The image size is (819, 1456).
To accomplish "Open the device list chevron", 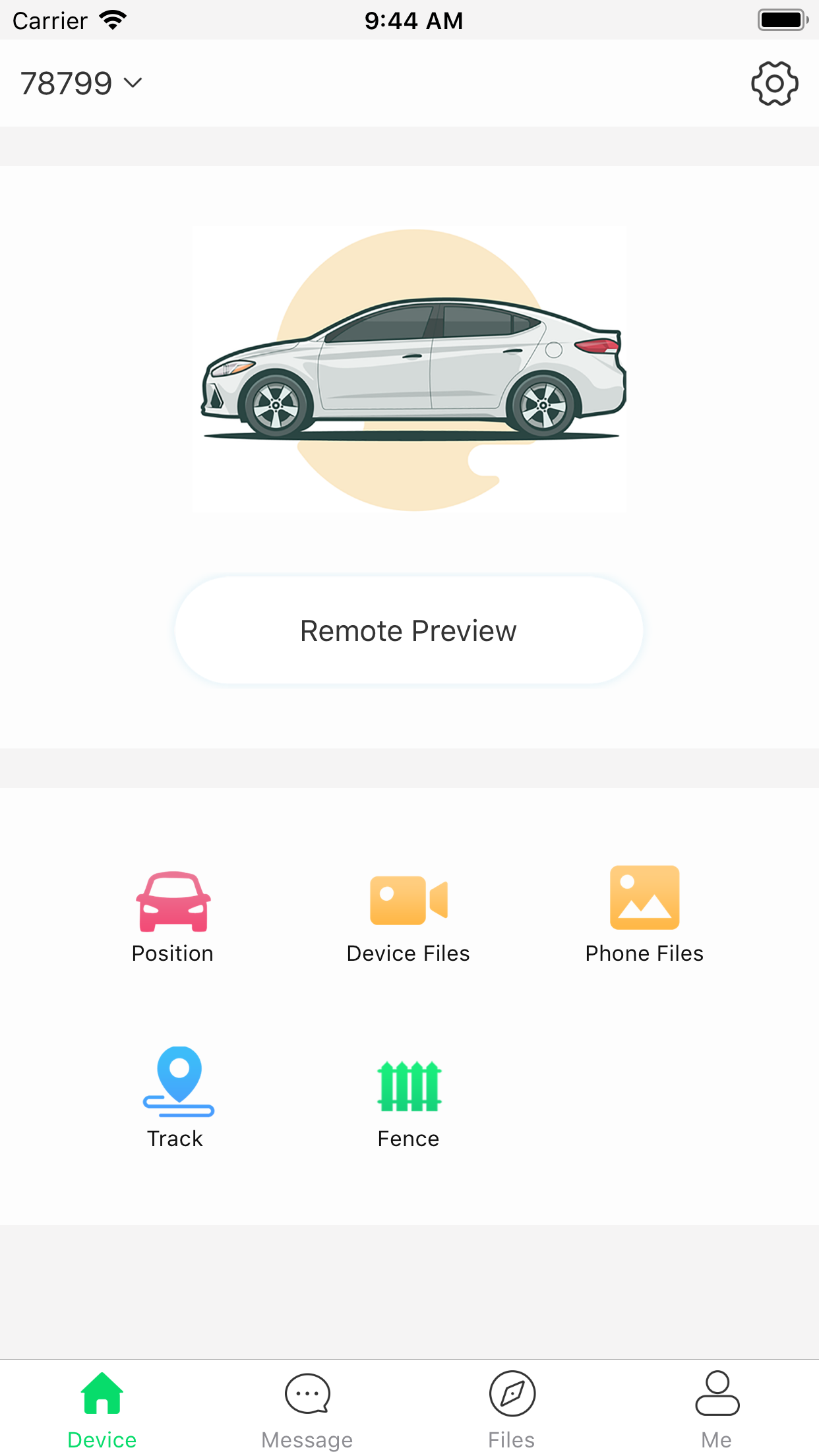I will [133, 84].
